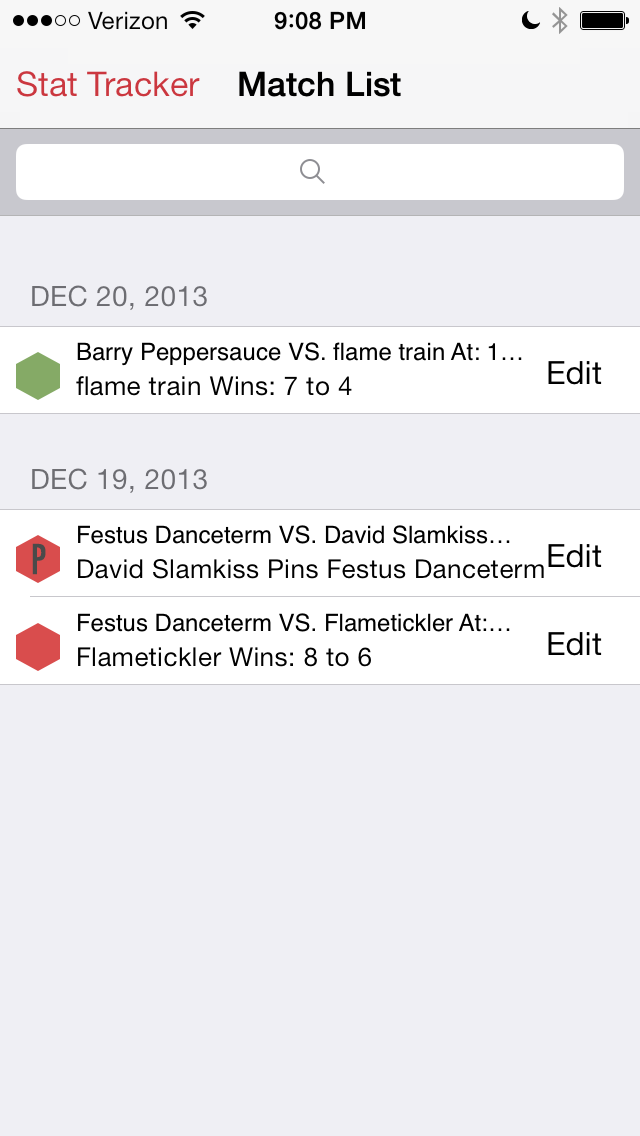This screenshot has height=1136, width=640.
Task: Edit the Flametickler Wins 8 to 6 match
Action: coord(574,643)
